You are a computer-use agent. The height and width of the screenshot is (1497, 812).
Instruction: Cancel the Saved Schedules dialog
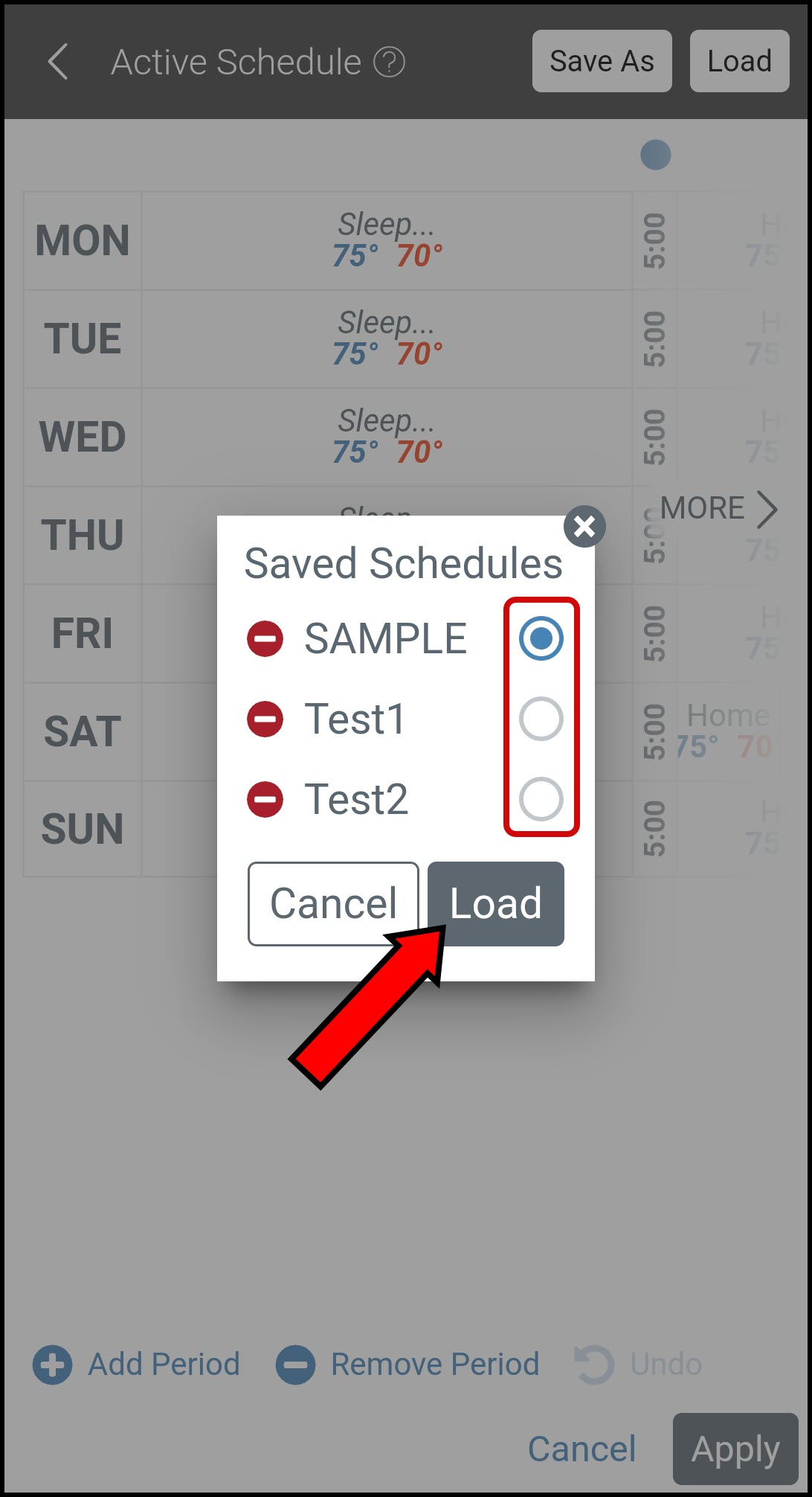point(333,903)
